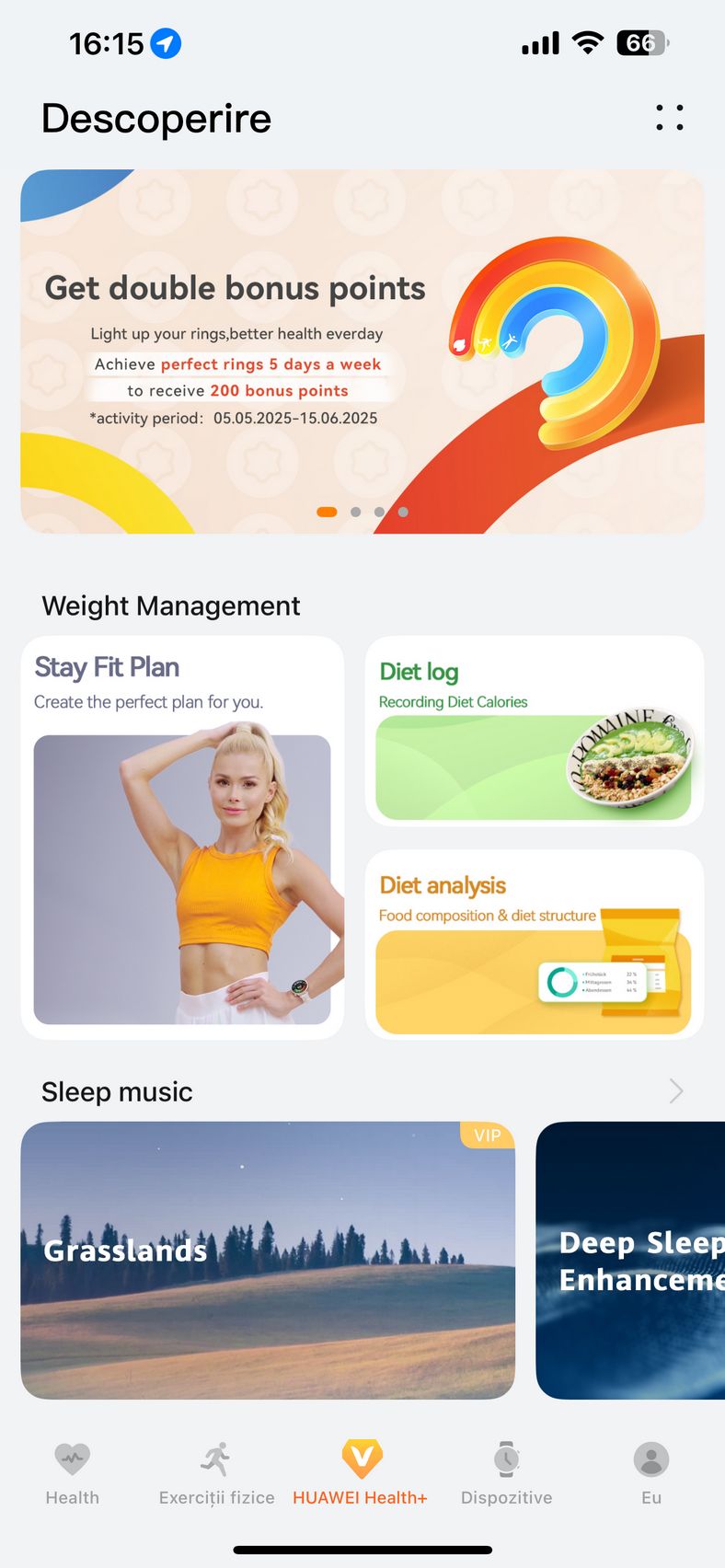Image resolution: width=725 pixels, height=1568 pixels.
Task: Open the four-dot overflow menu
Action: tap(670, 118)
